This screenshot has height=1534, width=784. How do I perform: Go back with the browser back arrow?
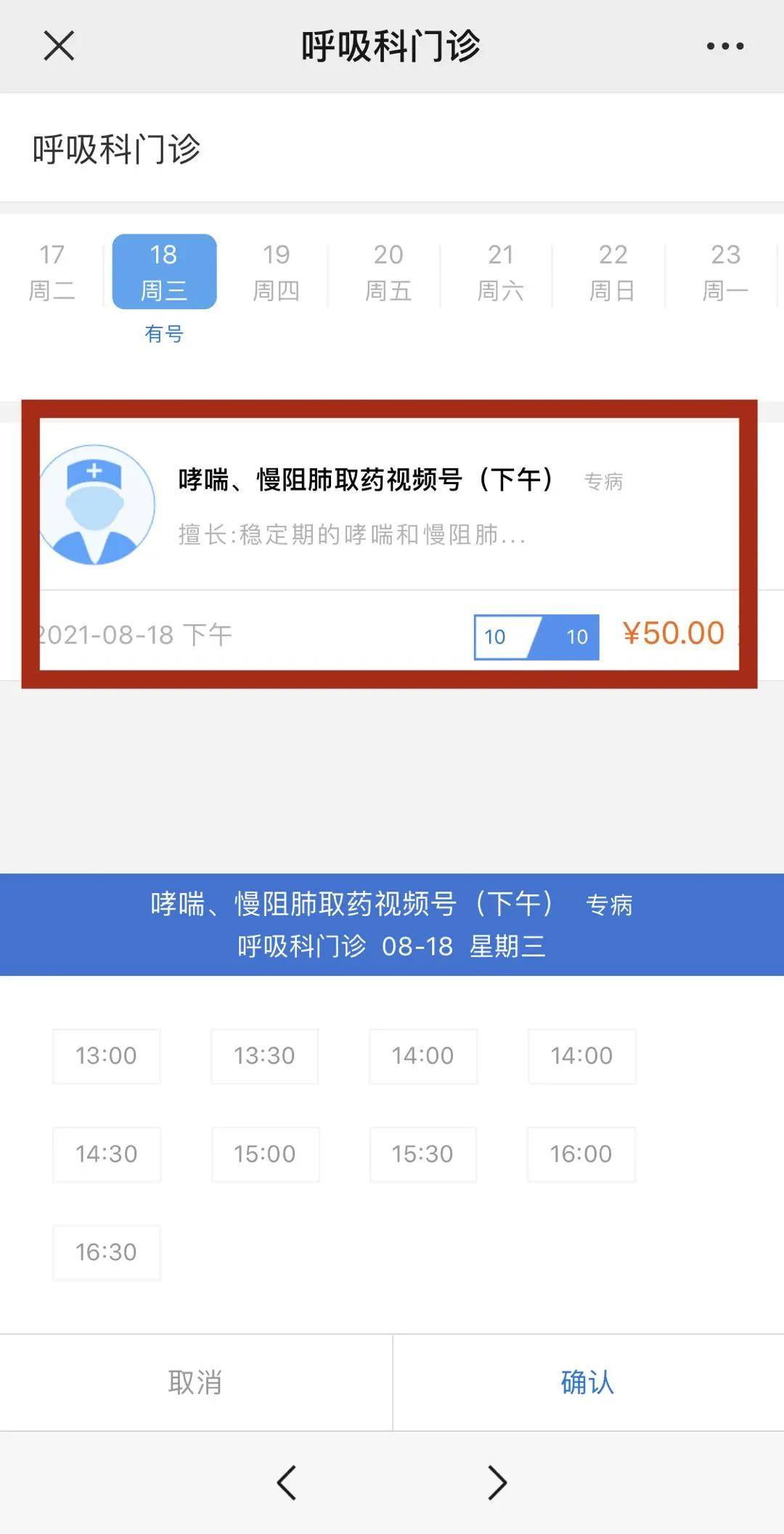pos(287,1482)
